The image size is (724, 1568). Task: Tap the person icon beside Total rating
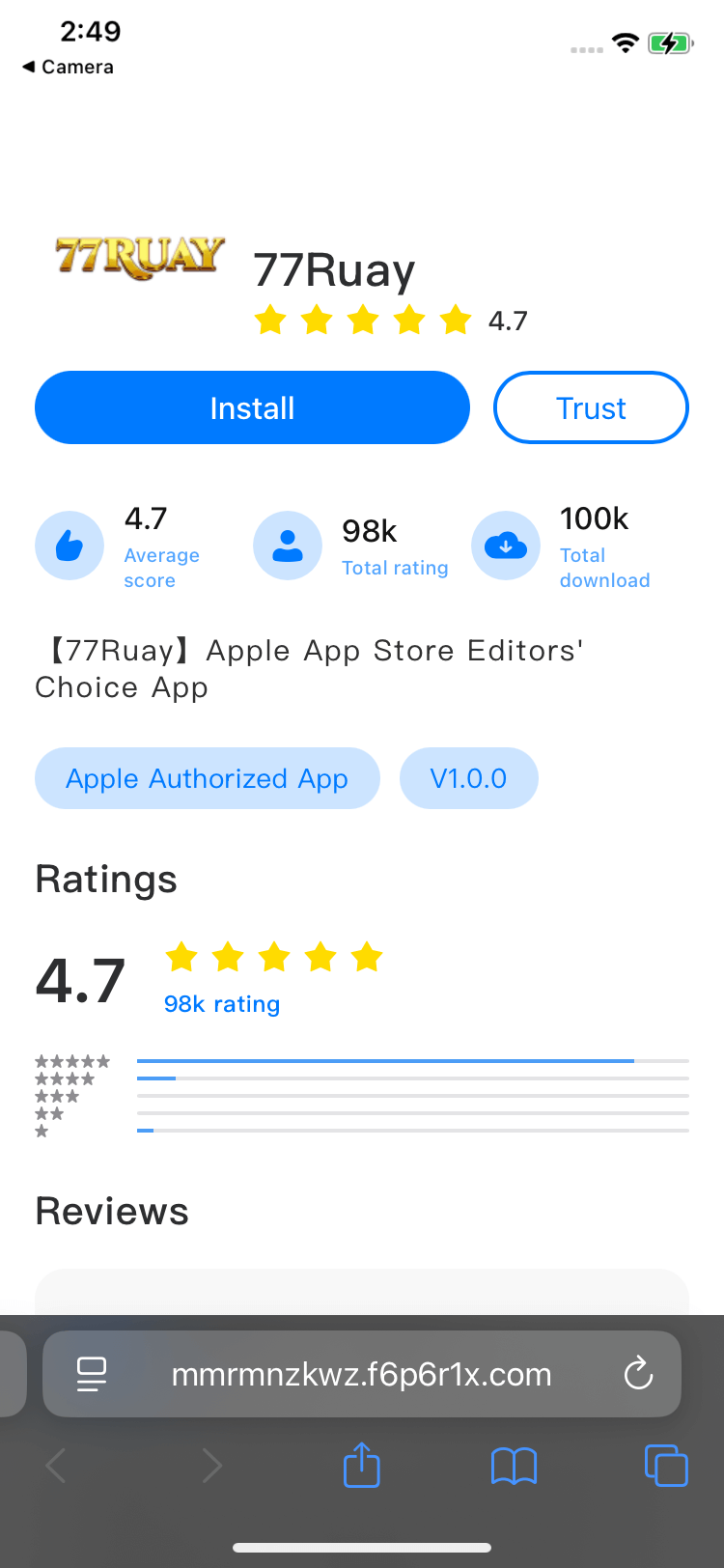coord(287,545)
